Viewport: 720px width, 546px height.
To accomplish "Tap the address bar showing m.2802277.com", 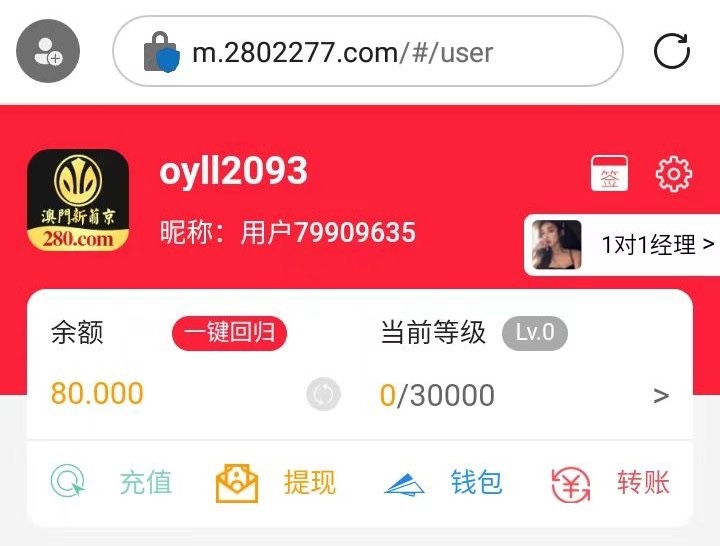I will coord(367,51).
